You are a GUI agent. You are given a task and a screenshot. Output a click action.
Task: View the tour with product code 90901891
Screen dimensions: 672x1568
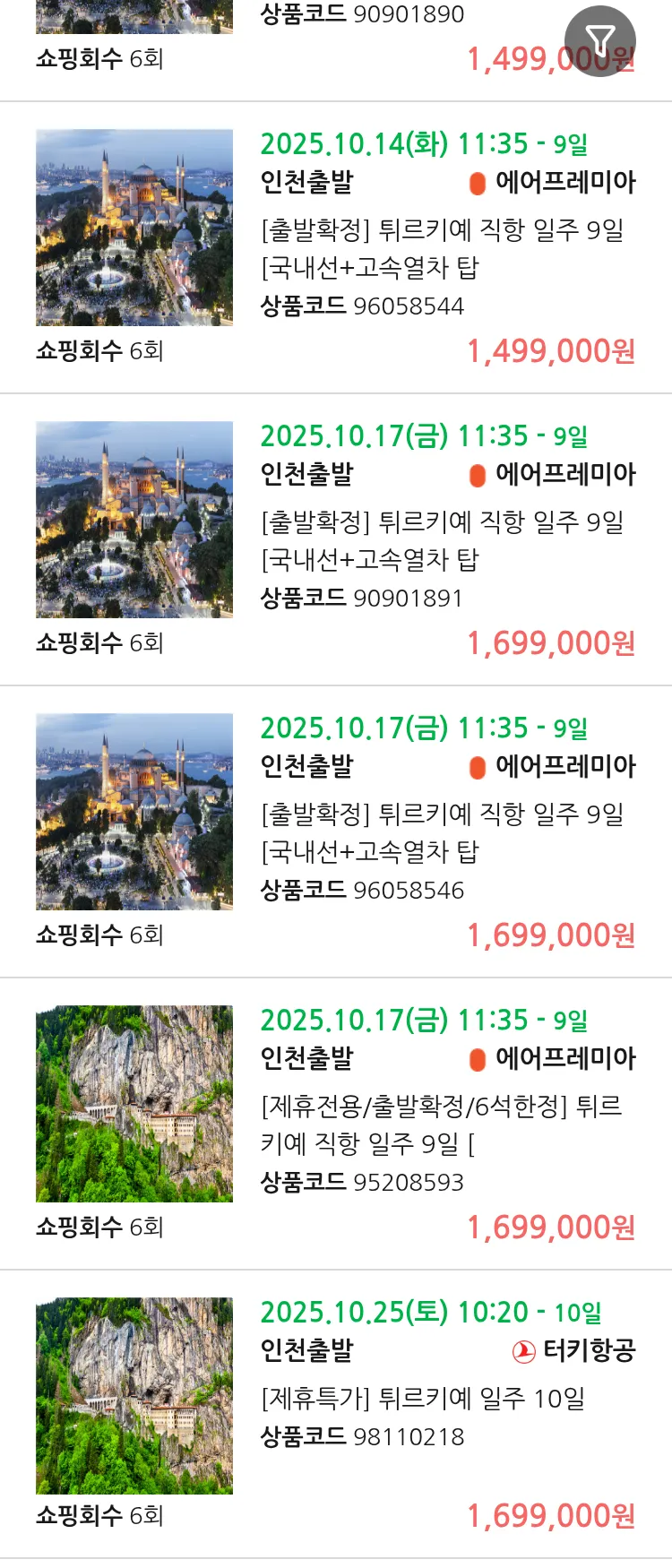(442, 540)
